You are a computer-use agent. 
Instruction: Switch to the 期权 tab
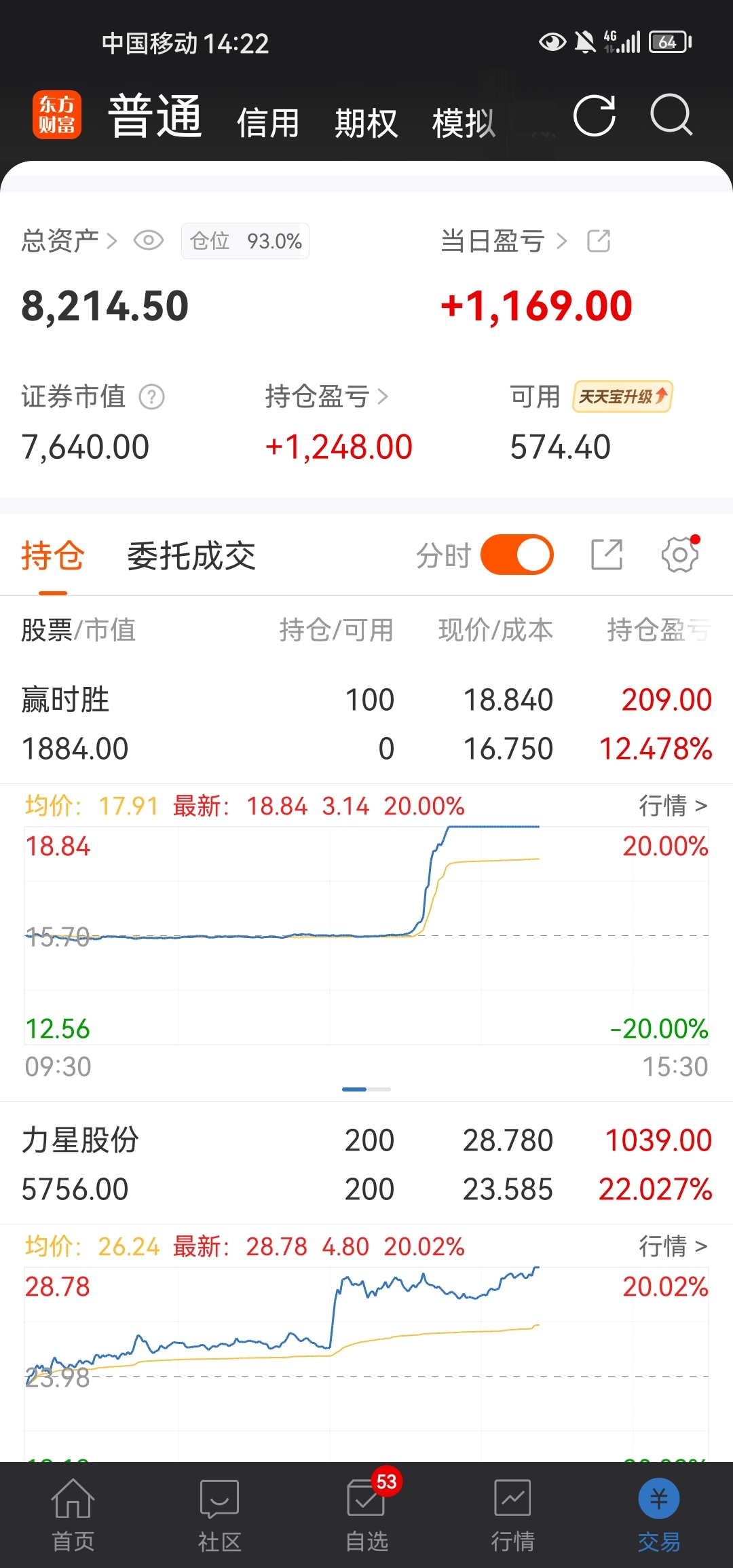point(366,123)
